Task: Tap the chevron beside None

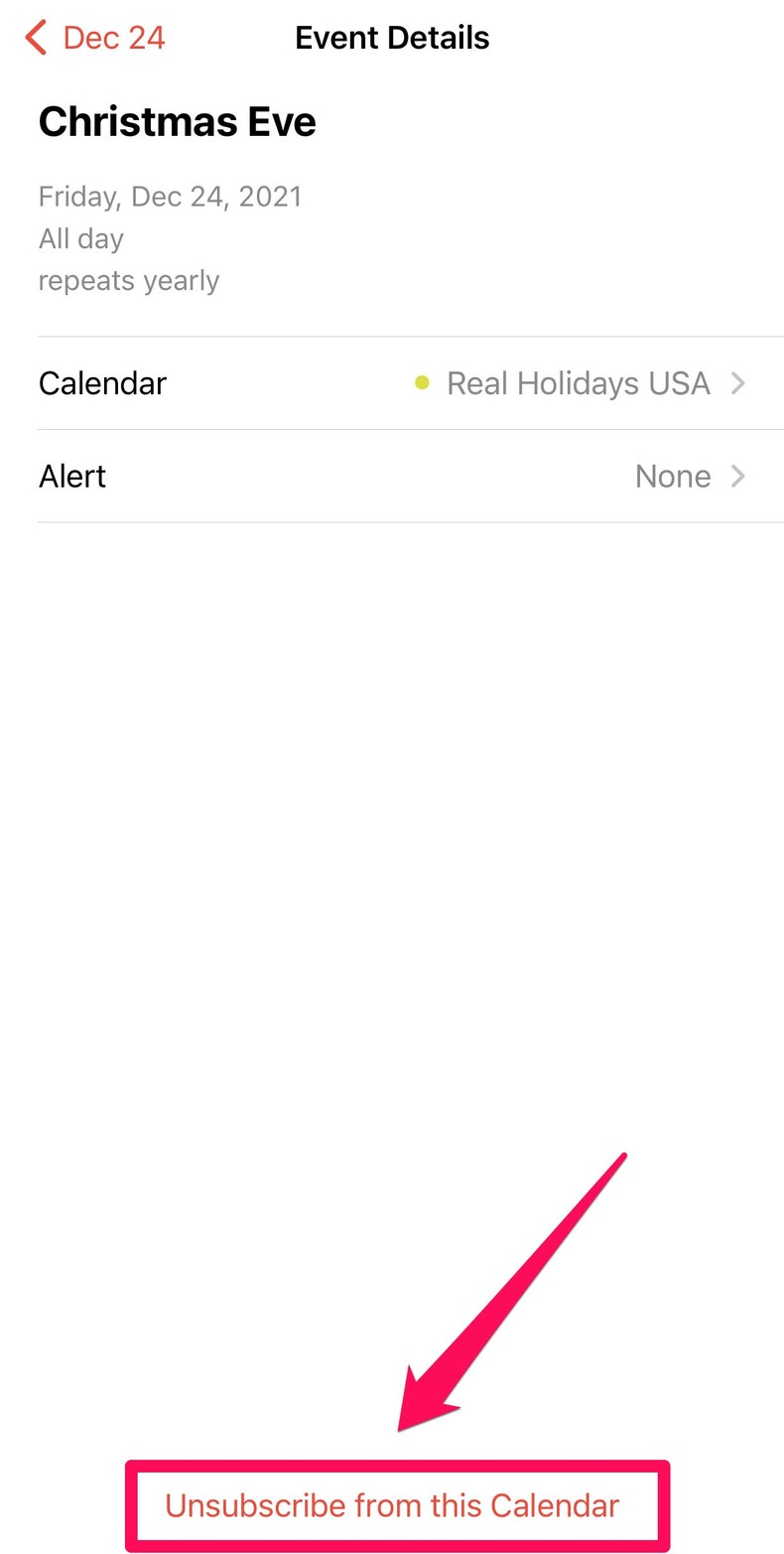Action: (739, 476)
